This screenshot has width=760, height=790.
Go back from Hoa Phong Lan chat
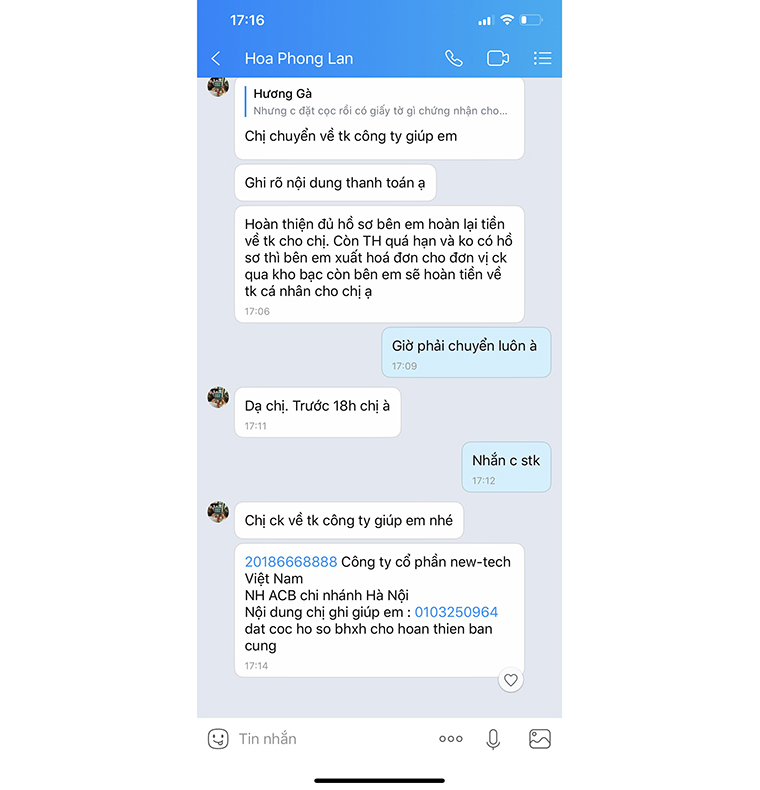coord(216,59)
